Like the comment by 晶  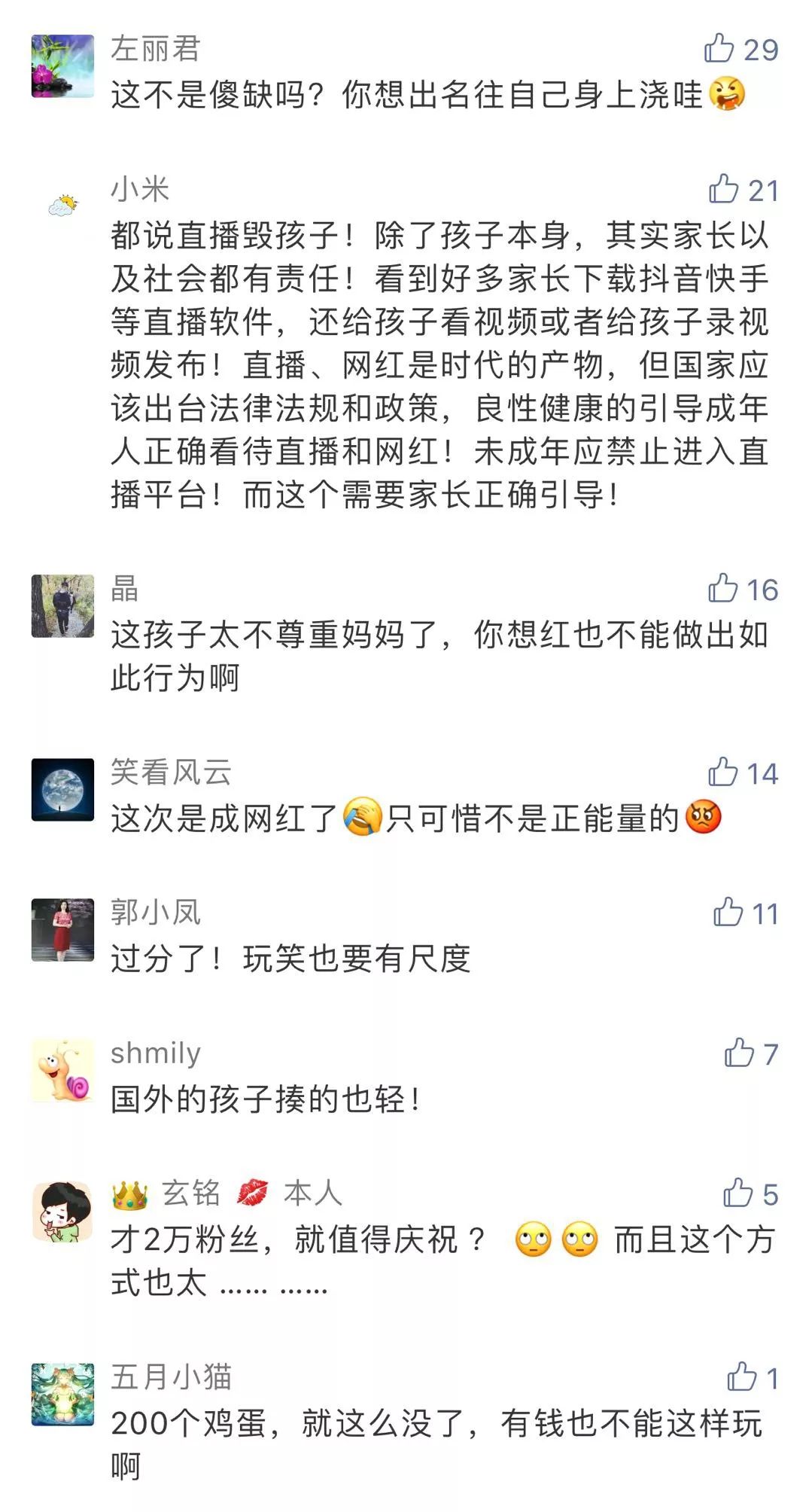pyautogui.click(x=722, y=589)
